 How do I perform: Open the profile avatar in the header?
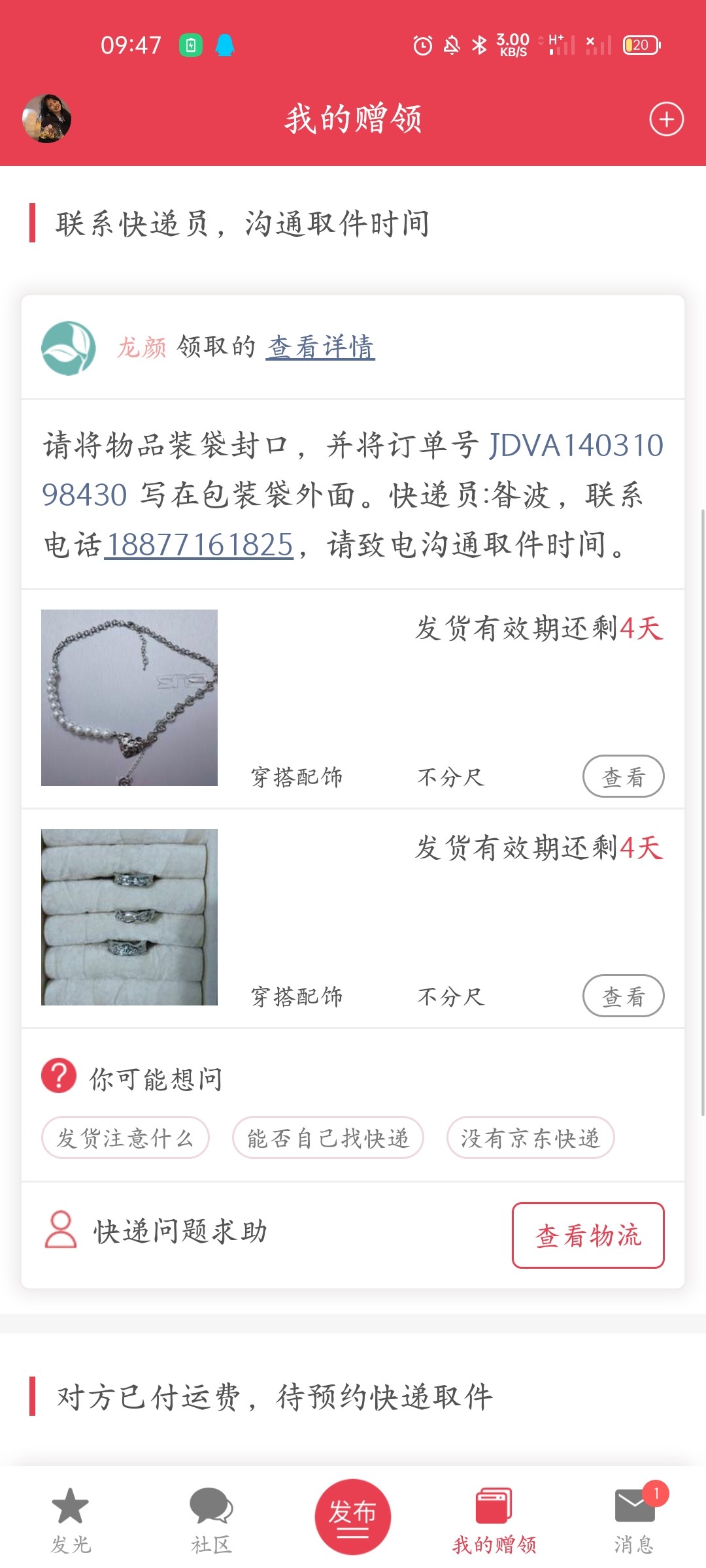47,119
